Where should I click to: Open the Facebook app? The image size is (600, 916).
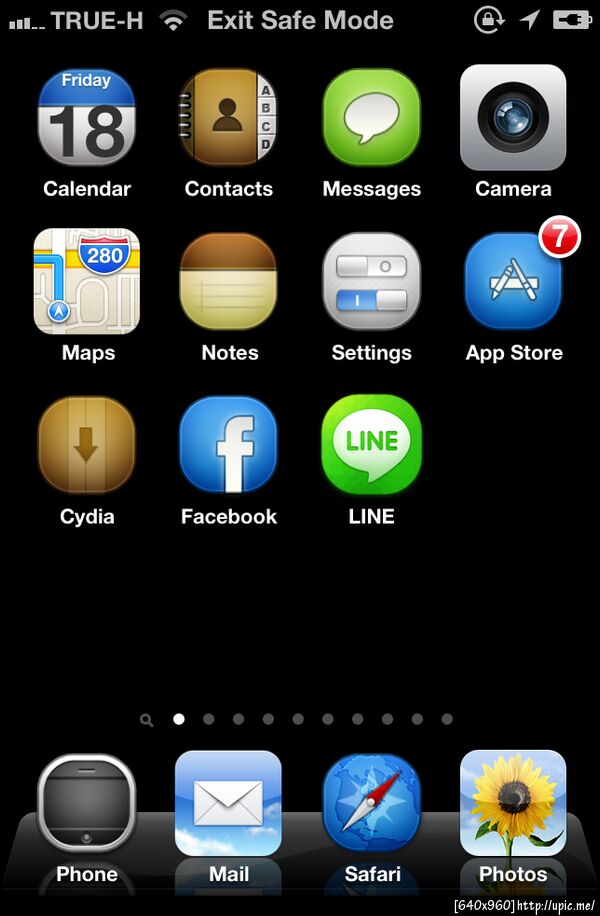228,446
